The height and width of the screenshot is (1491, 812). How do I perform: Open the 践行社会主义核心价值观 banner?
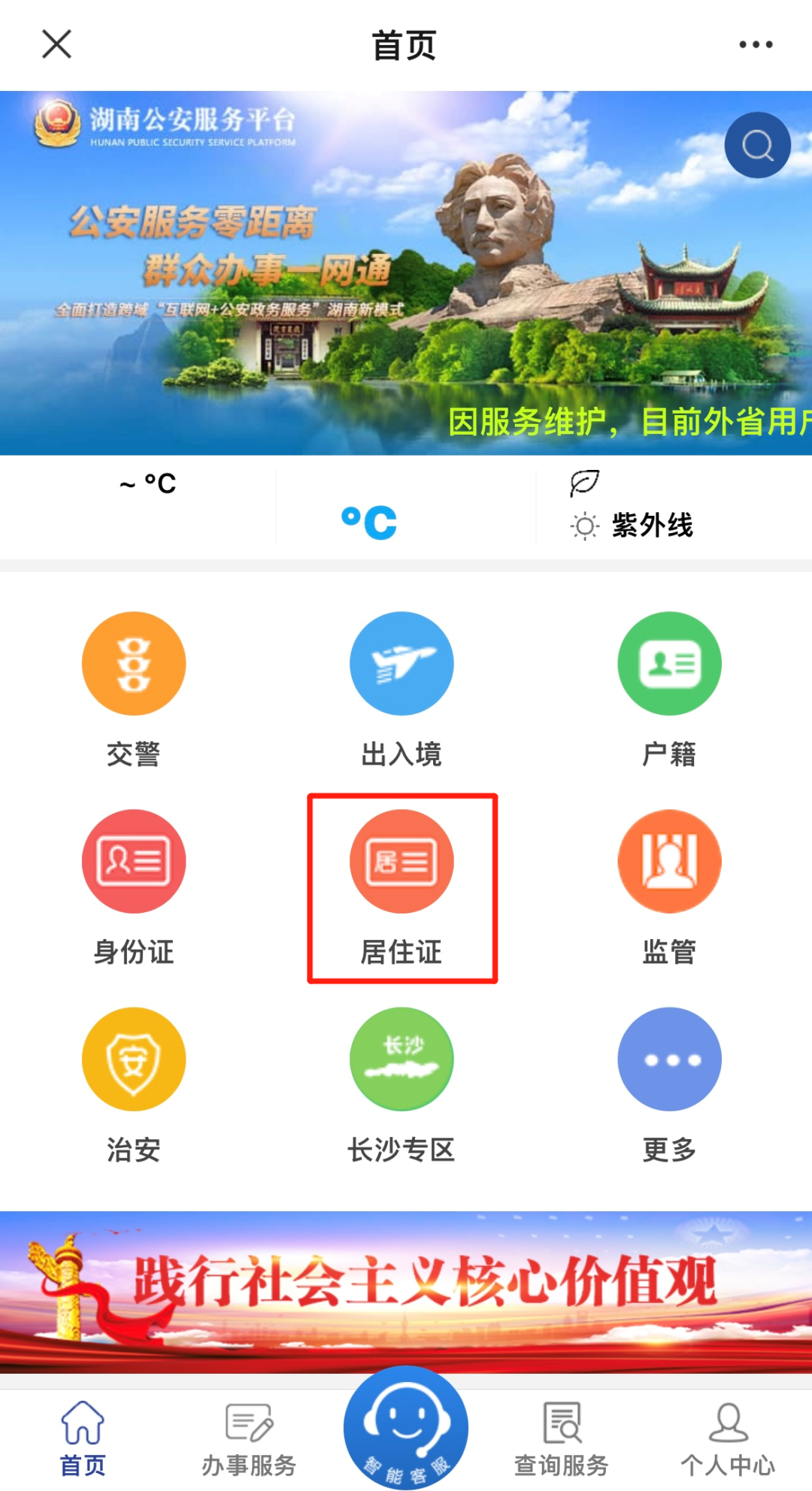pos(406,1292)
